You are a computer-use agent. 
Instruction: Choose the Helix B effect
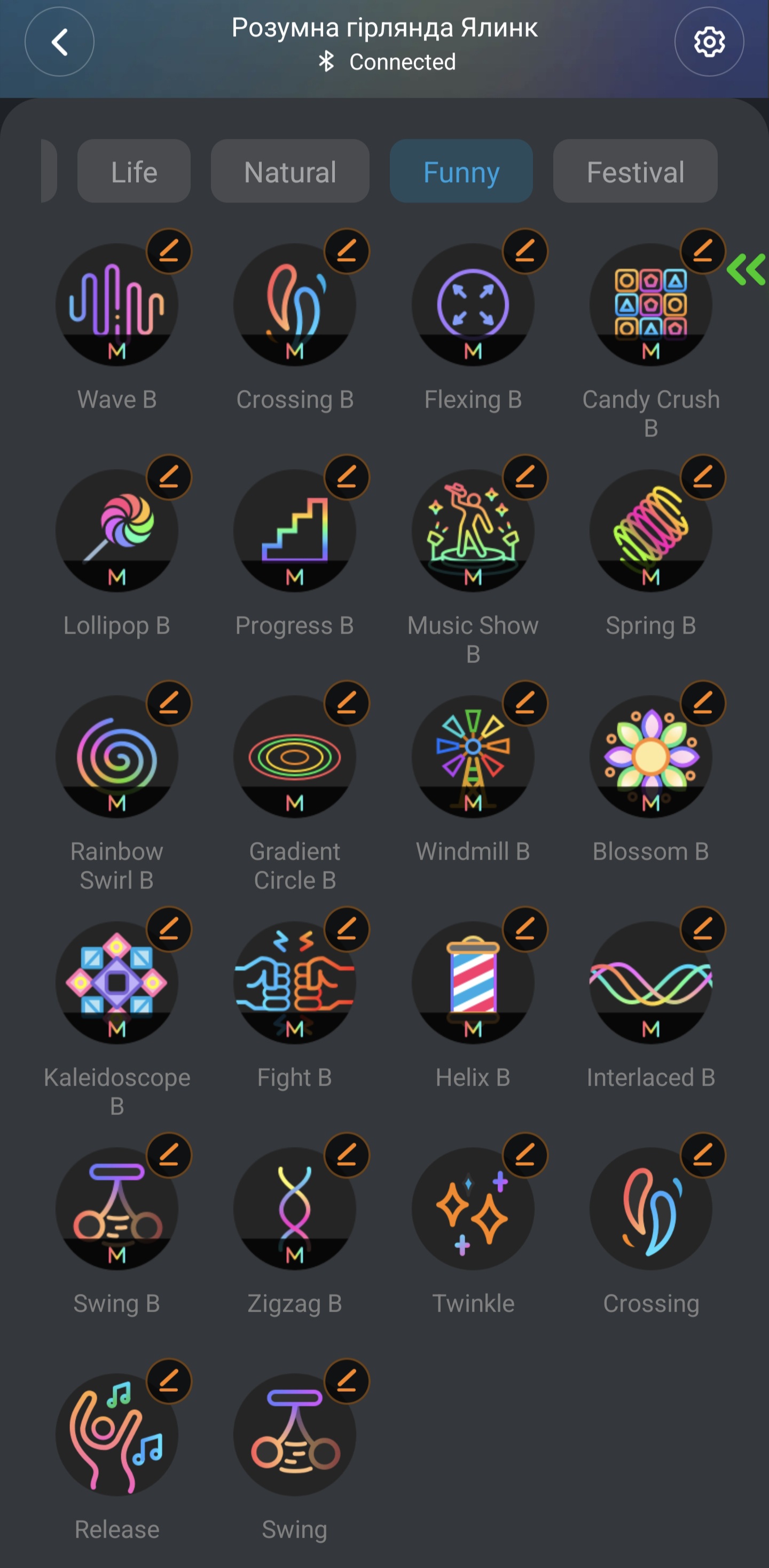(473, 982)
